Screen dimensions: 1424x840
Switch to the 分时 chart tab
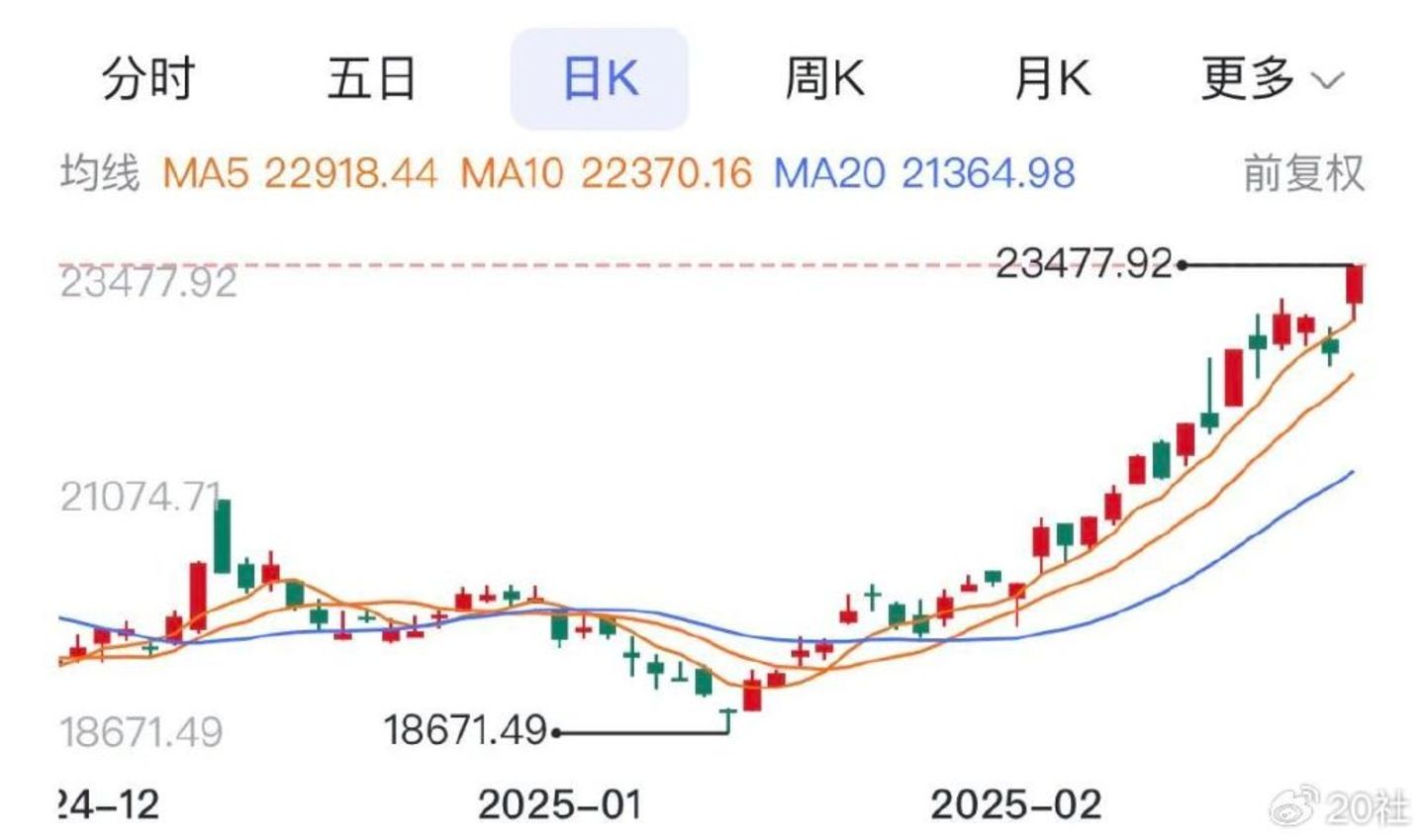[x=148, y=78]
